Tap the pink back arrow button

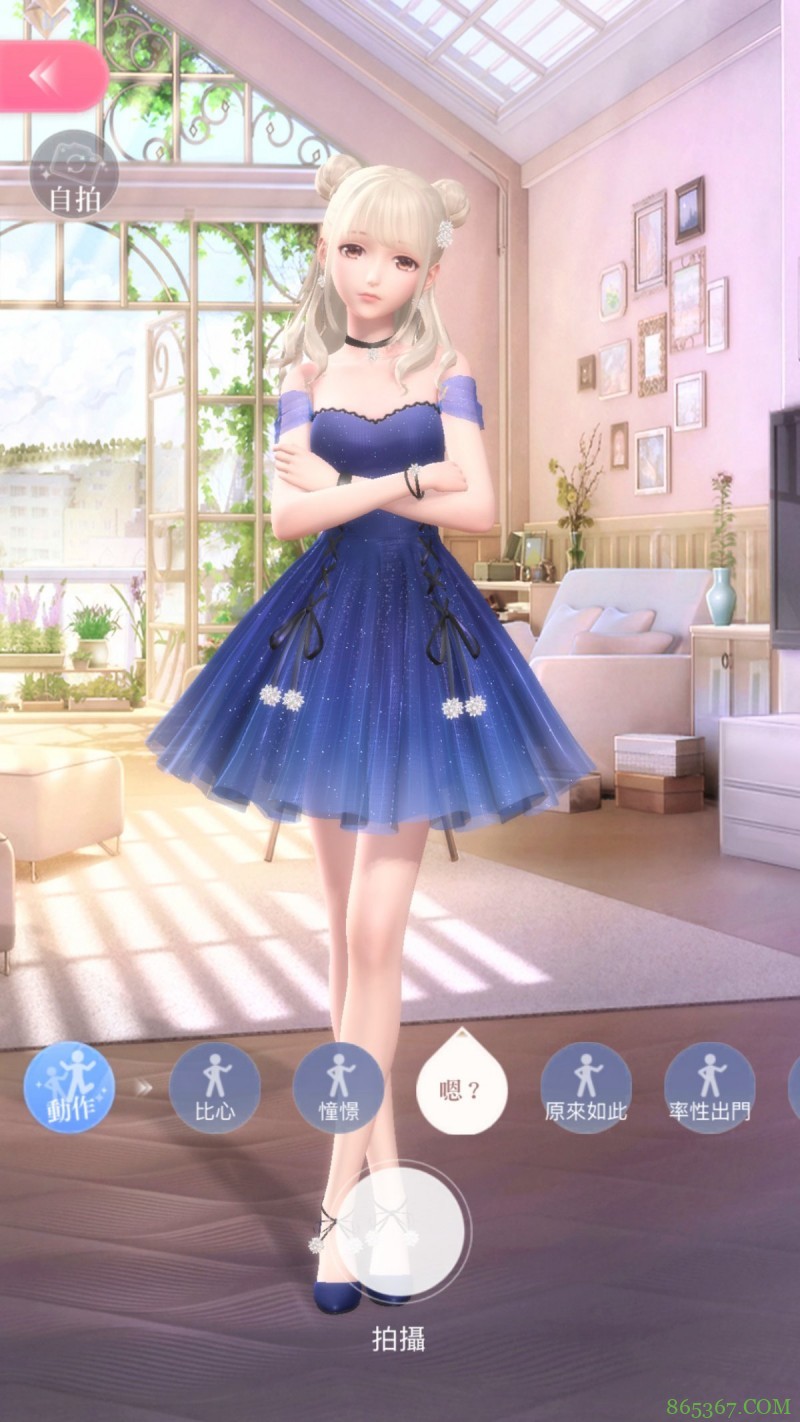coord(48,77)
